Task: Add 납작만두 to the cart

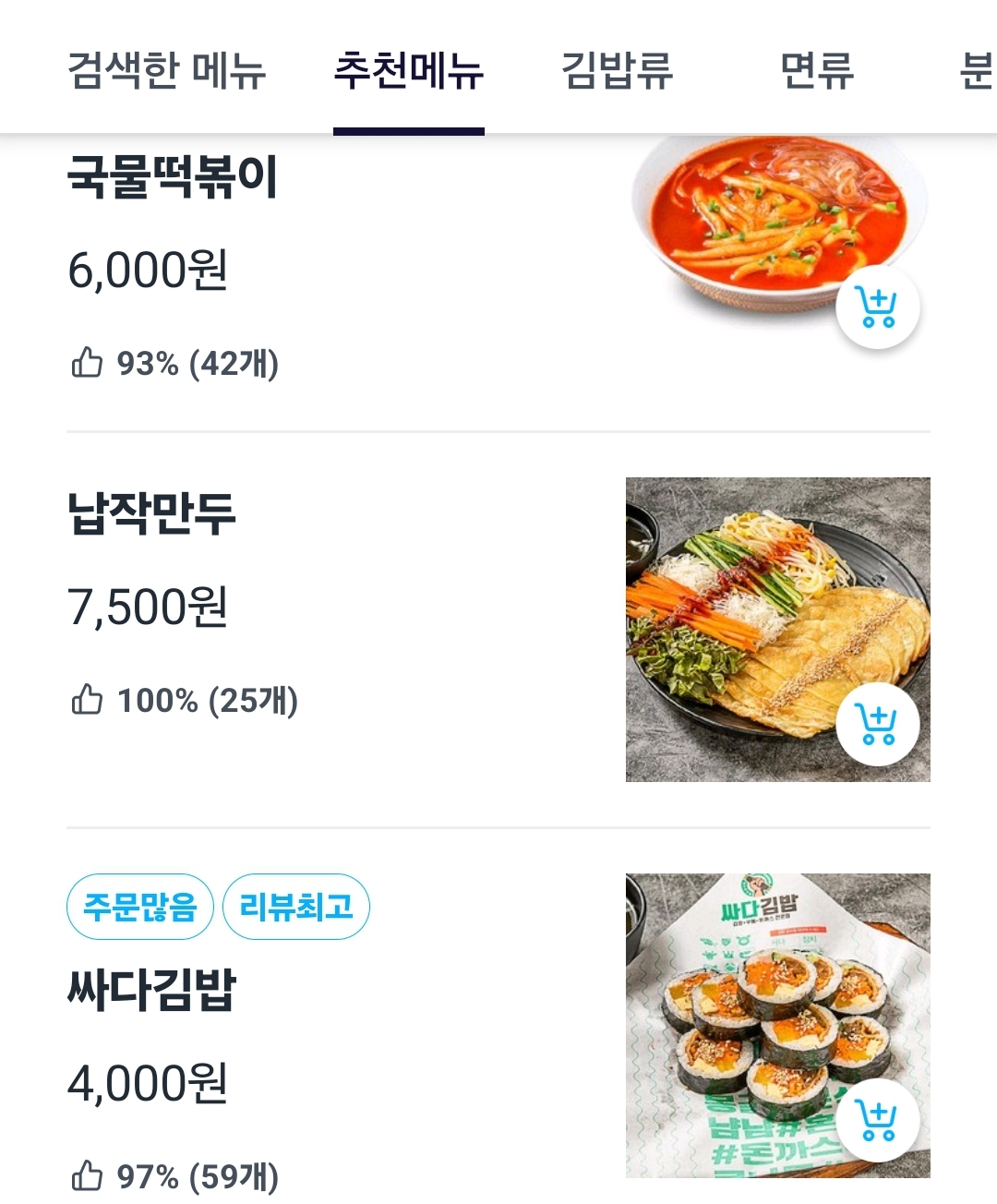Action: pyautogui.click(x=877, y=725)
